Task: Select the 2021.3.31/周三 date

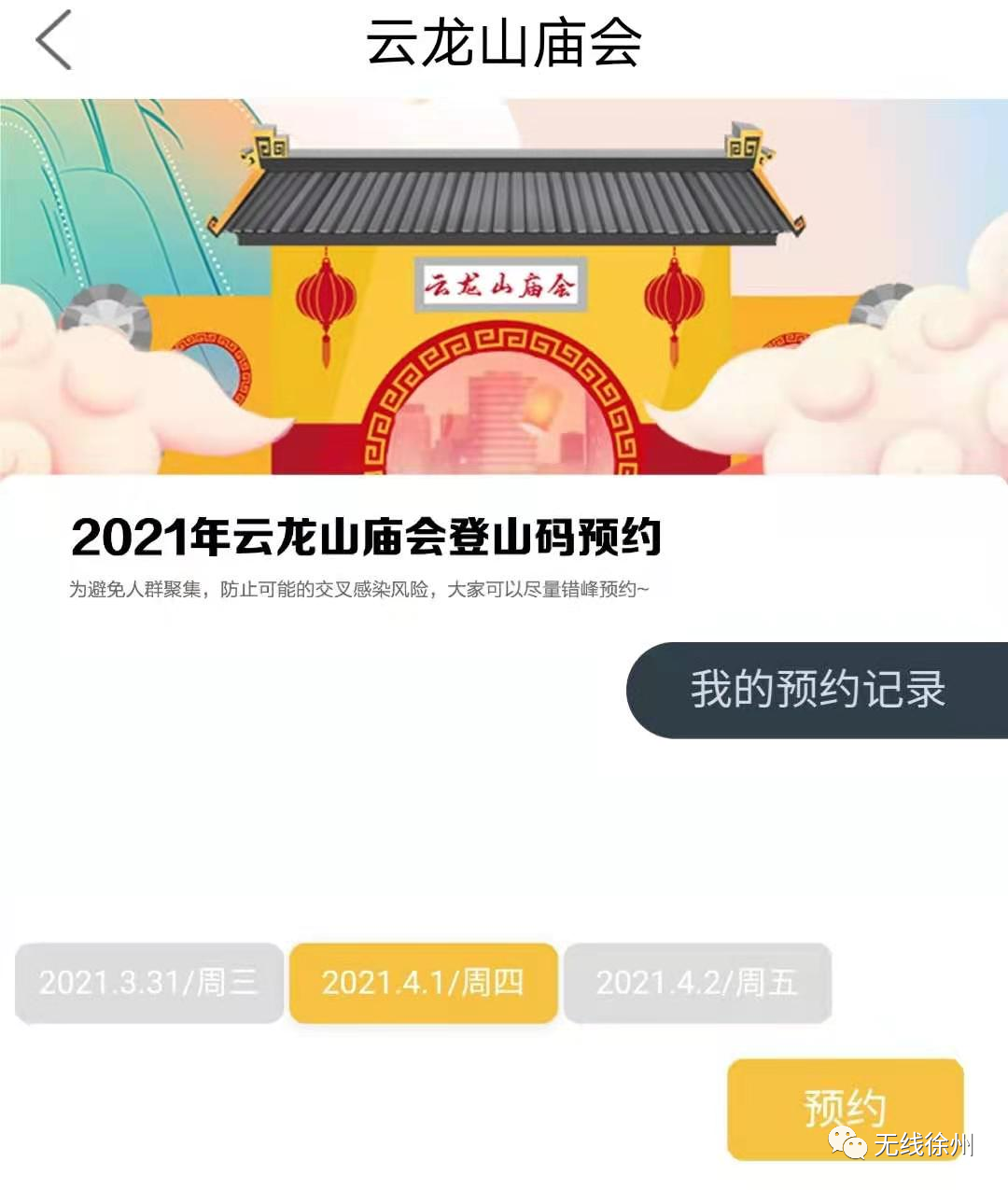Action: tap(149, 983)
